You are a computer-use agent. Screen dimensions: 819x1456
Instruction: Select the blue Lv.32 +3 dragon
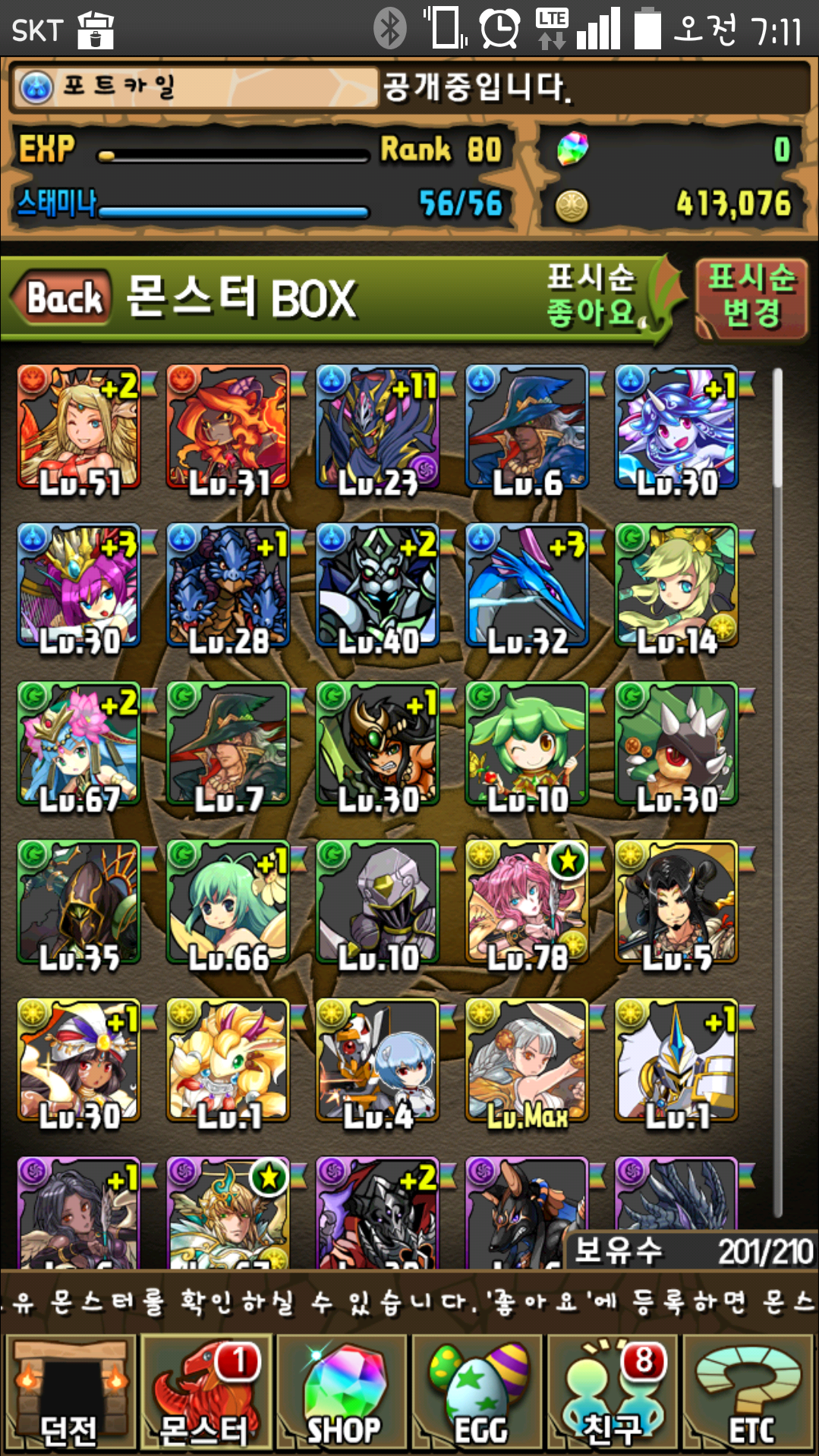528,586
